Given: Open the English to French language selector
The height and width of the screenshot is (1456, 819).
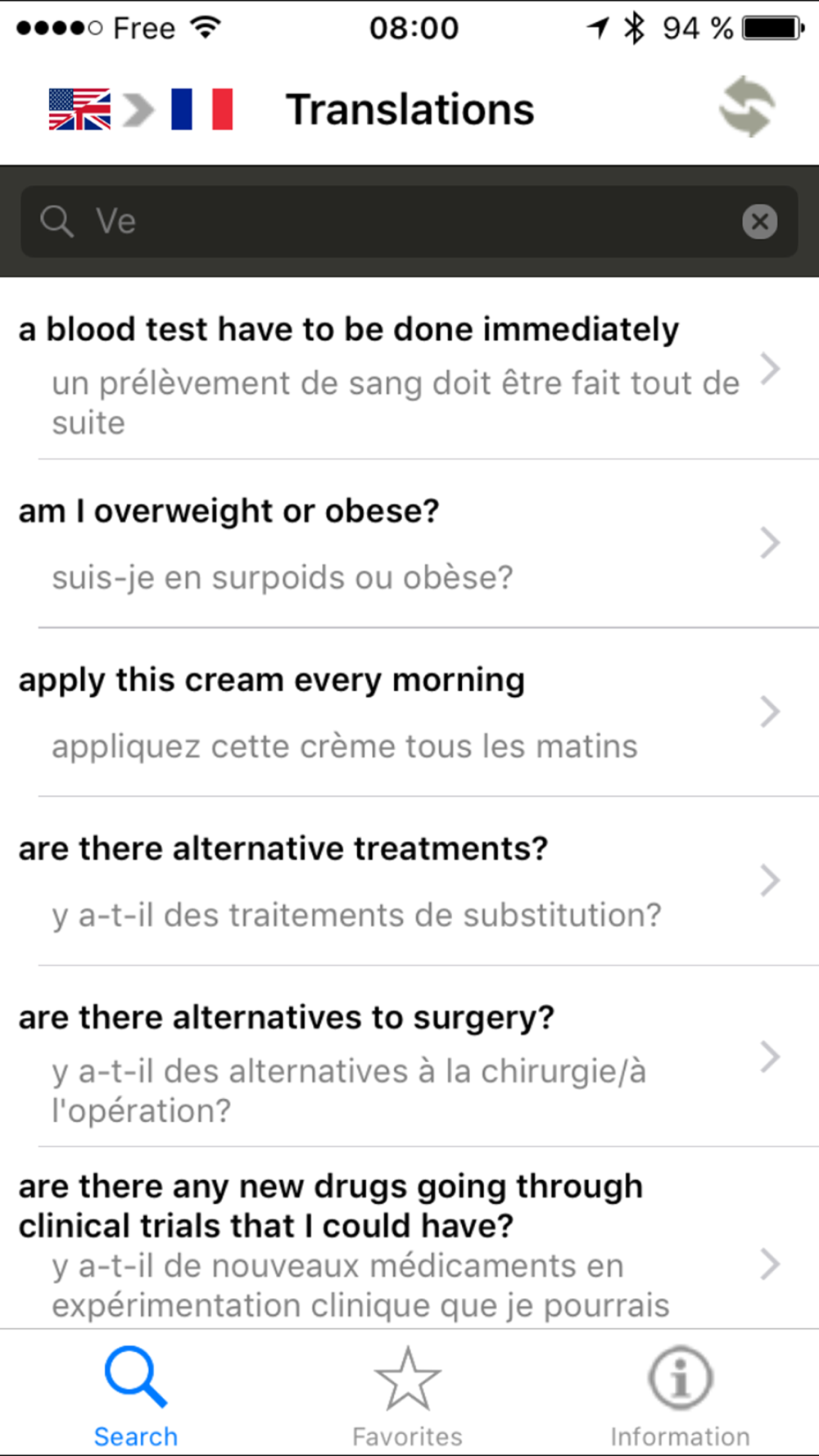Looking at the screenshot, I should pyautogui.click(x=141, y=109).
